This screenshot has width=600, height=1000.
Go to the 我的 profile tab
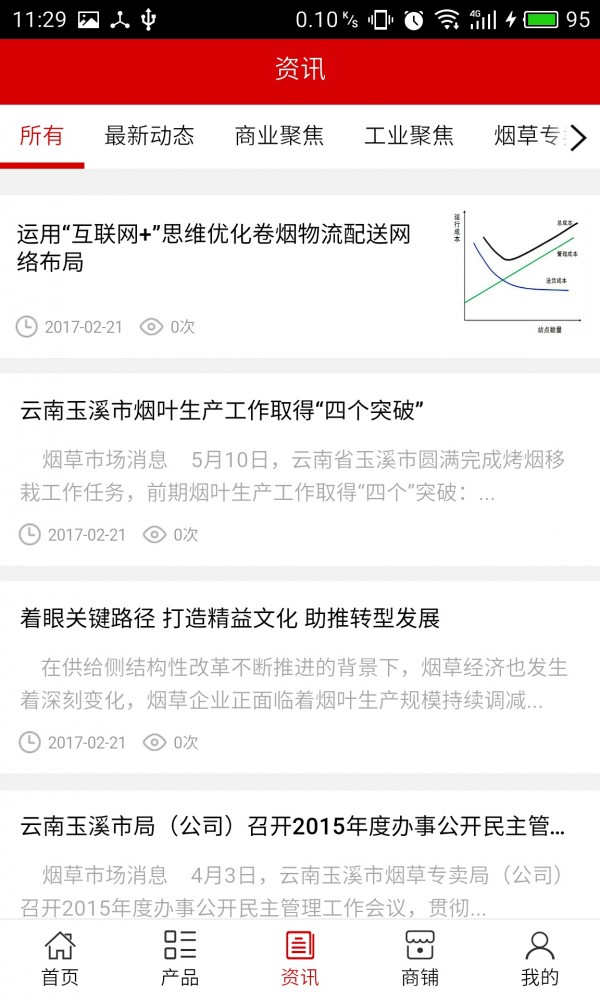[540, 958]
